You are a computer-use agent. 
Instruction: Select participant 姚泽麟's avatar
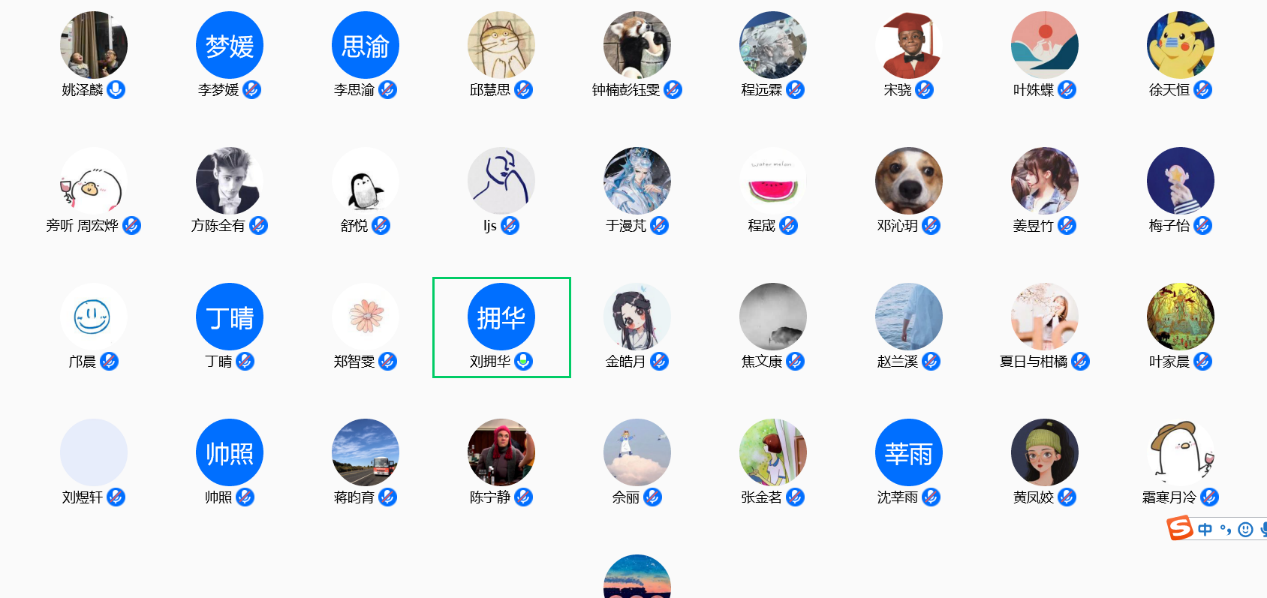[x=94, y=45]
